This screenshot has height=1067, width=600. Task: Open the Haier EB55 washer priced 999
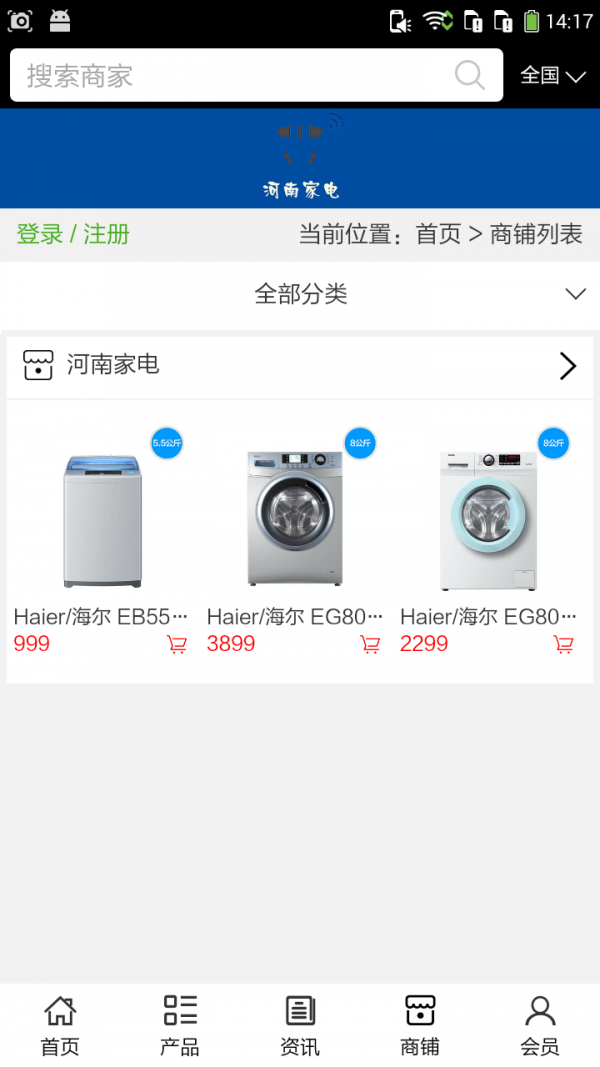point(103,520)
